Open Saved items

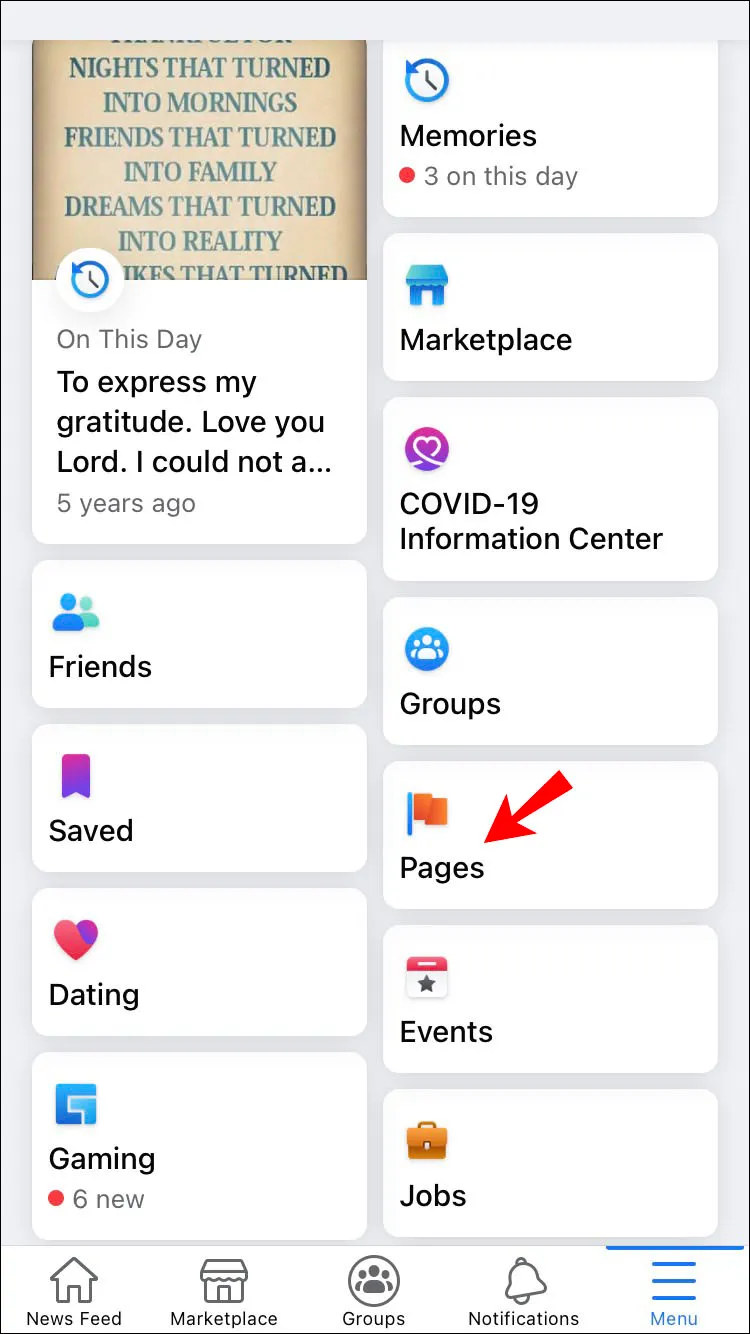[199, 798]
